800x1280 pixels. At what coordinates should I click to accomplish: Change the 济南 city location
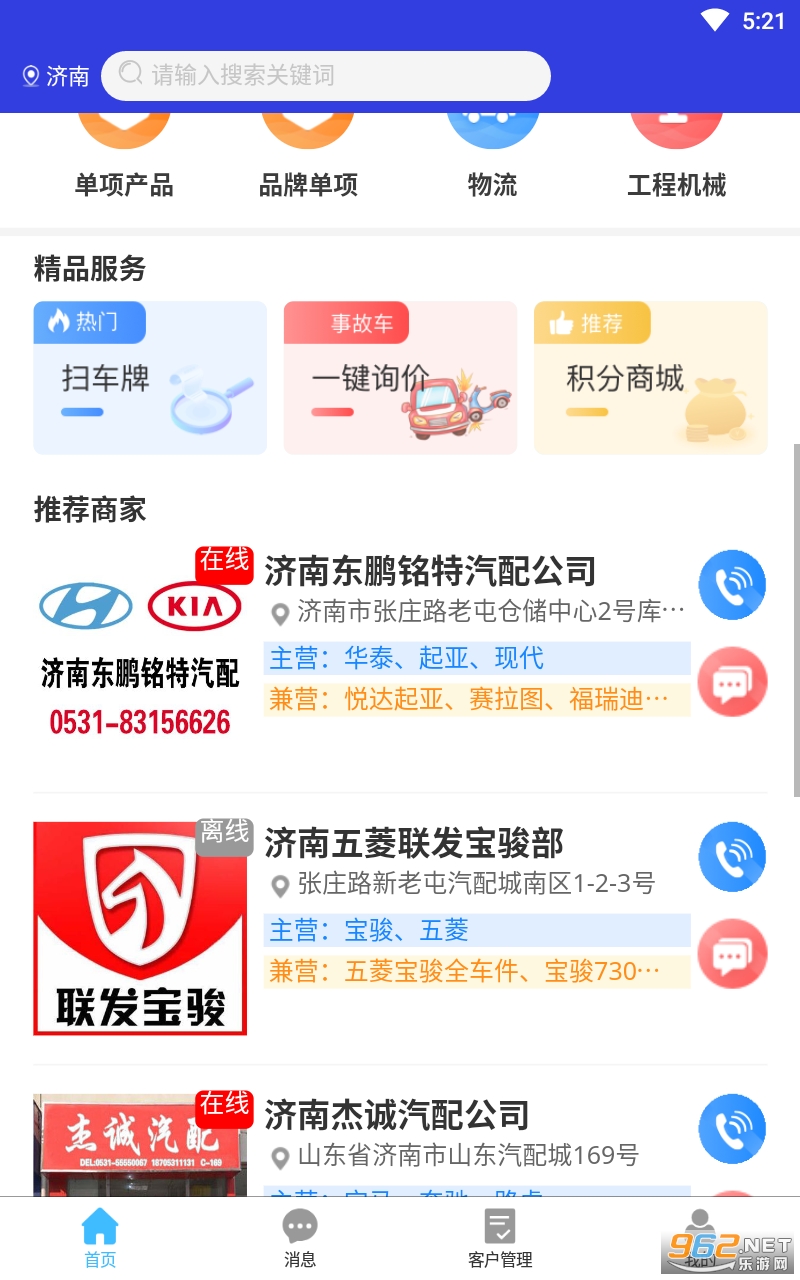click(x=56, y=76)
